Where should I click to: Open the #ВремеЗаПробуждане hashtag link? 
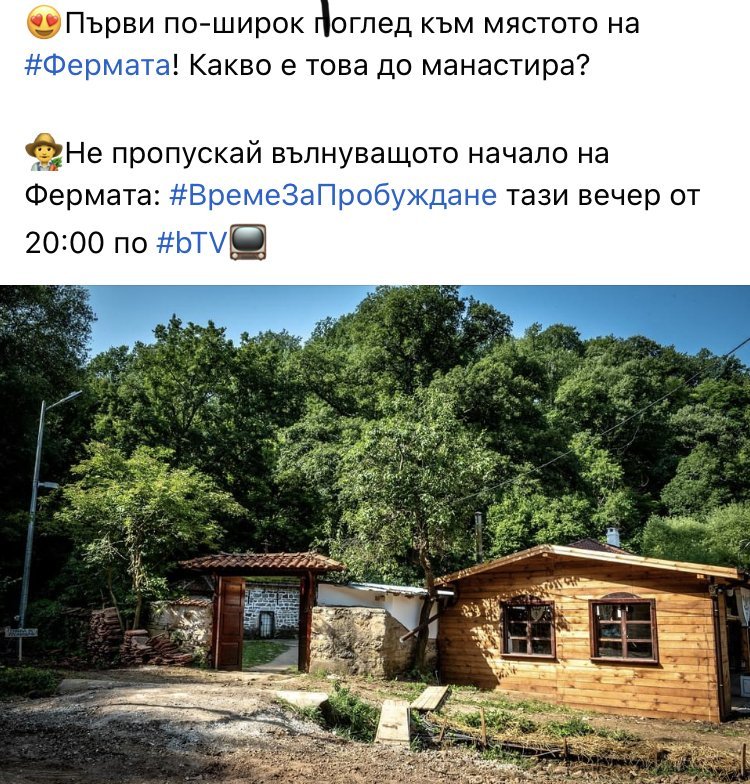(x=333, y=196)
